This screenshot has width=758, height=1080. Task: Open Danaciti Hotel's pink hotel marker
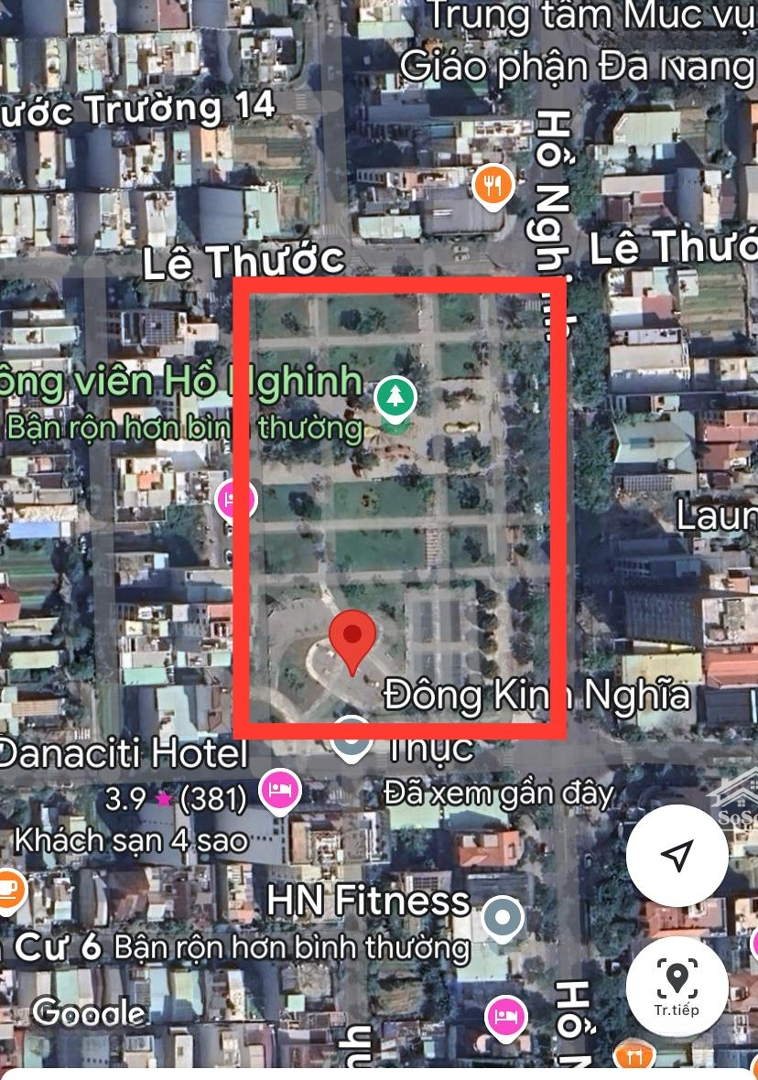tap(280, 789)
